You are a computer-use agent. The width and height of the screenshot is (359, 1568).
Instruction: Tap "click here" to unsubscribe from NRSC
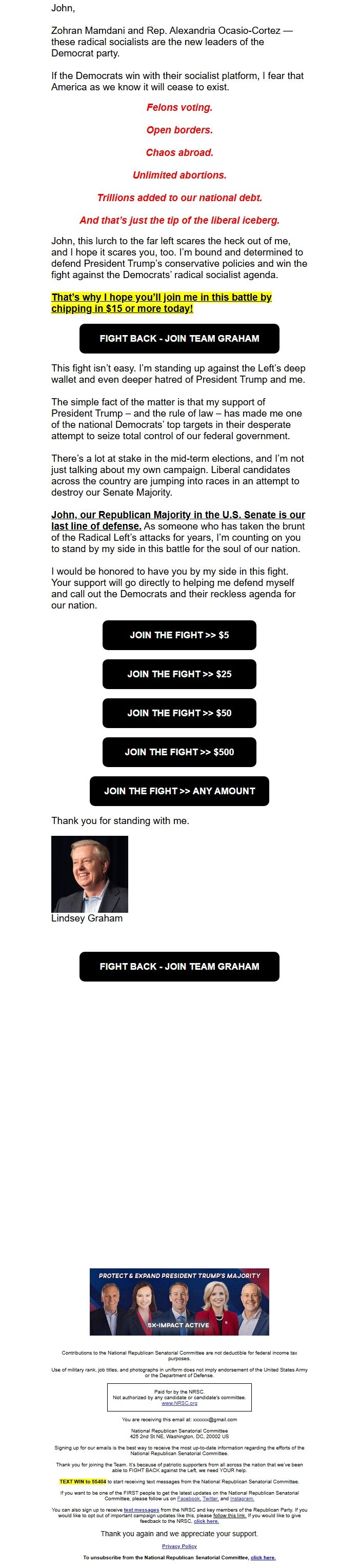pos(263,1558)
